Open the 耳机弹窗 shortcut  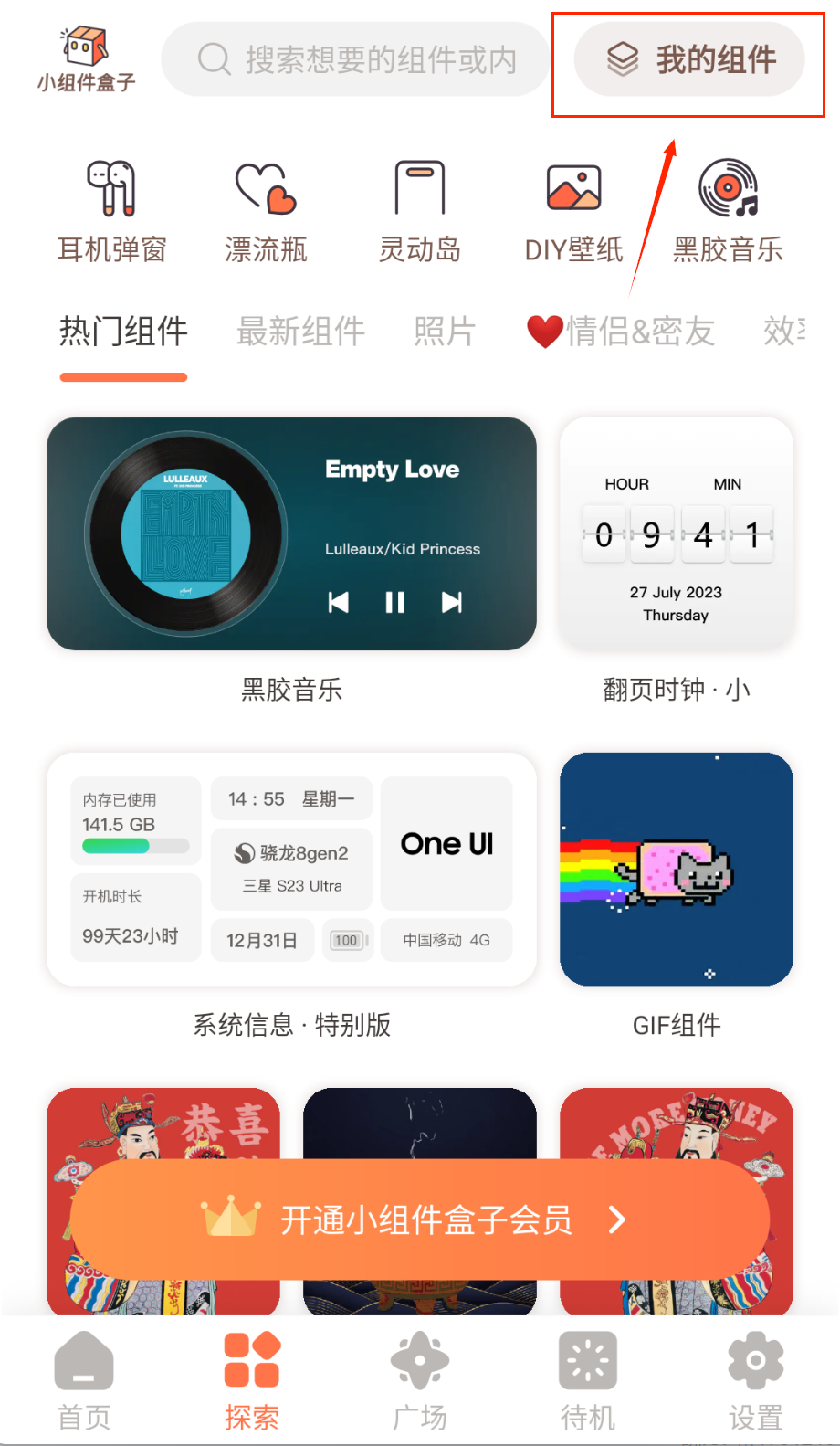[x=111, y=211]
